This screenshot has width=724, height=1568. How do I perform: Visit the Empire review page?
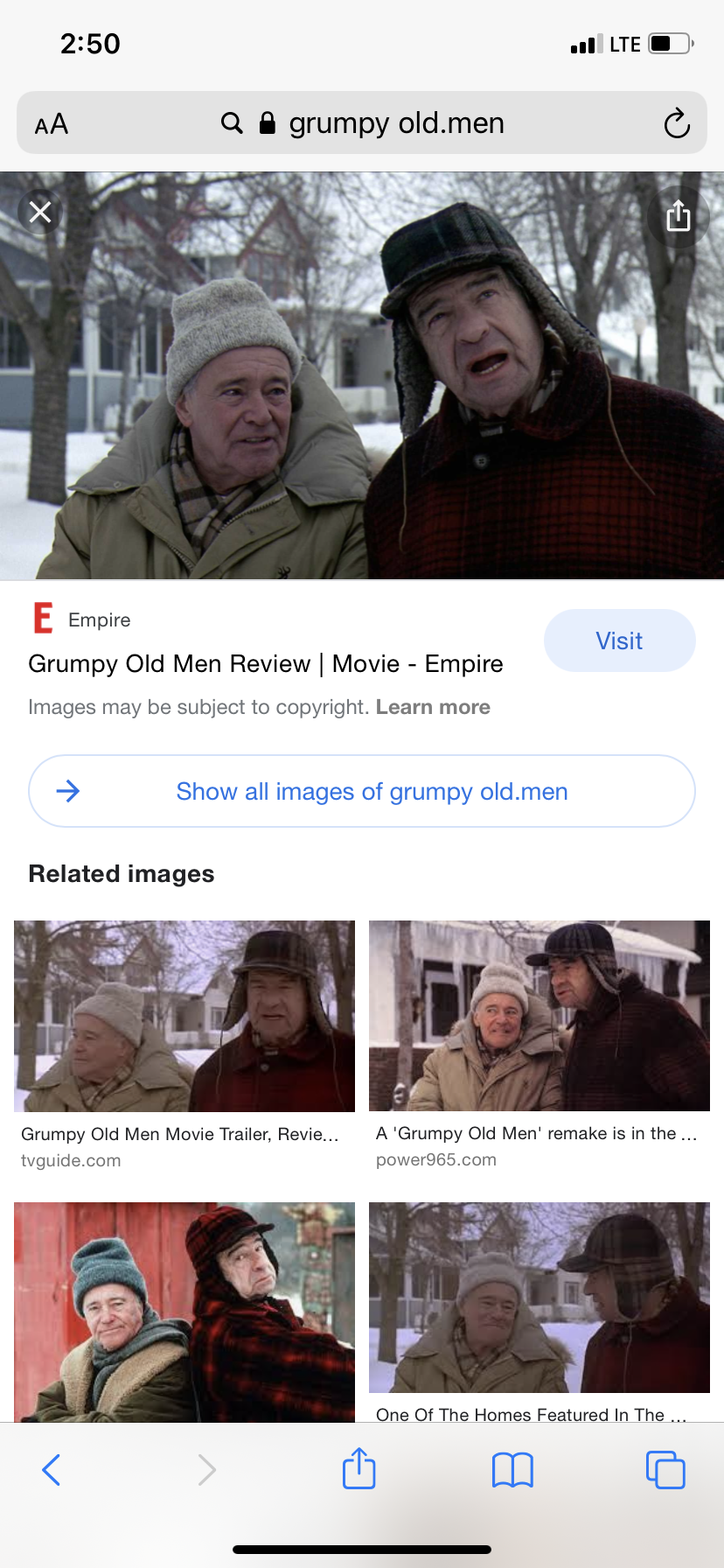(x=619, y=640)
